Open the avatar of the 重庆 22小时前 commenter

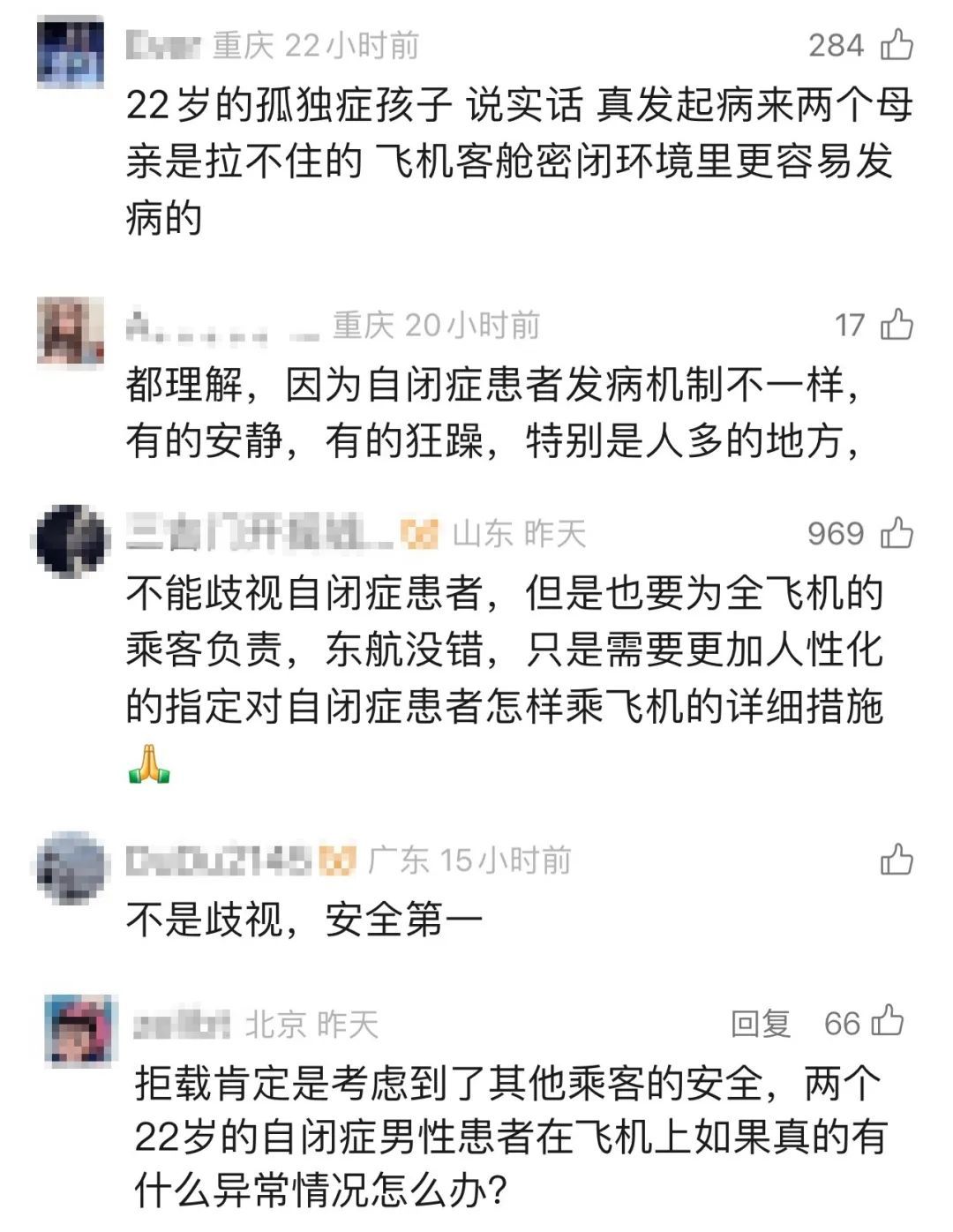(x=71, y=53)
